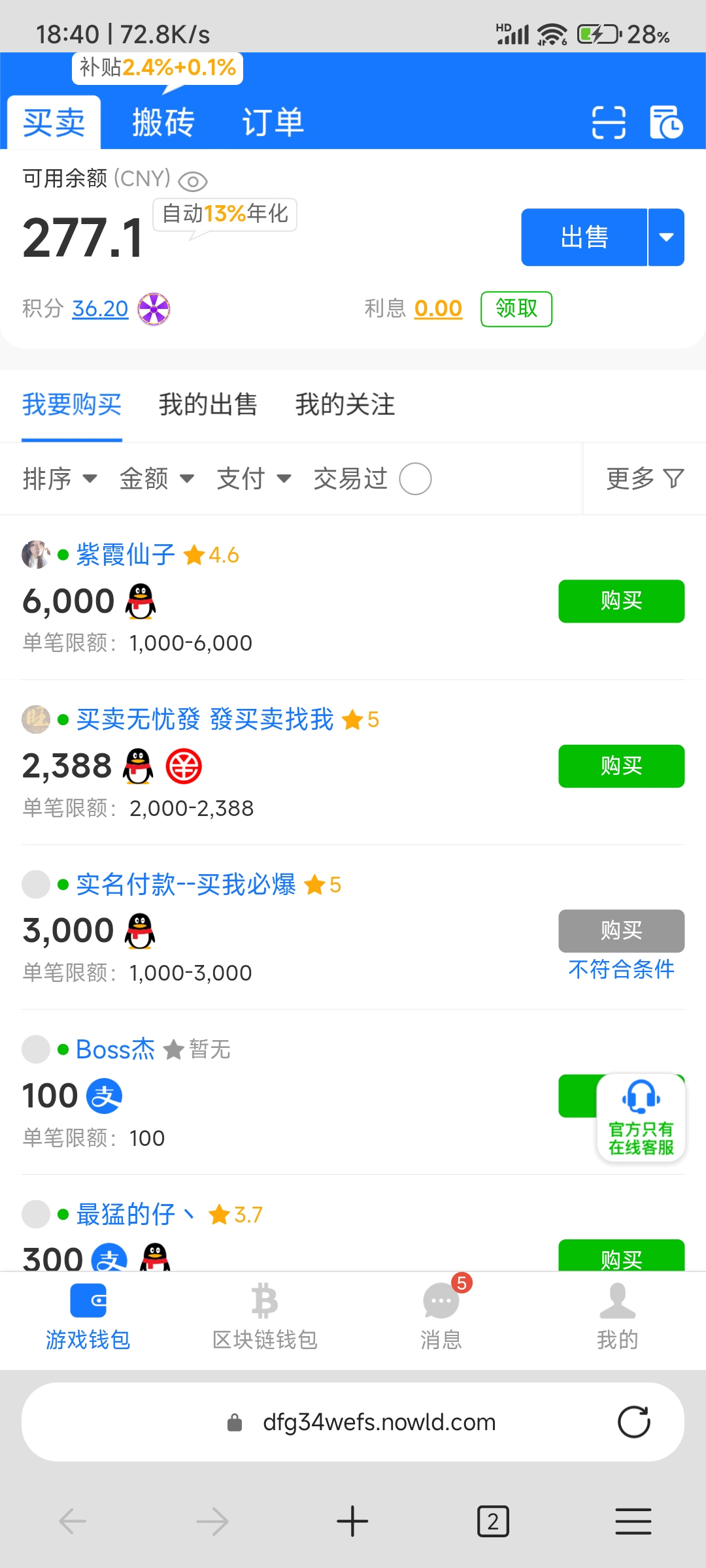
Task: Switch to 我的关注 tab
Action: tap(345, 404)
